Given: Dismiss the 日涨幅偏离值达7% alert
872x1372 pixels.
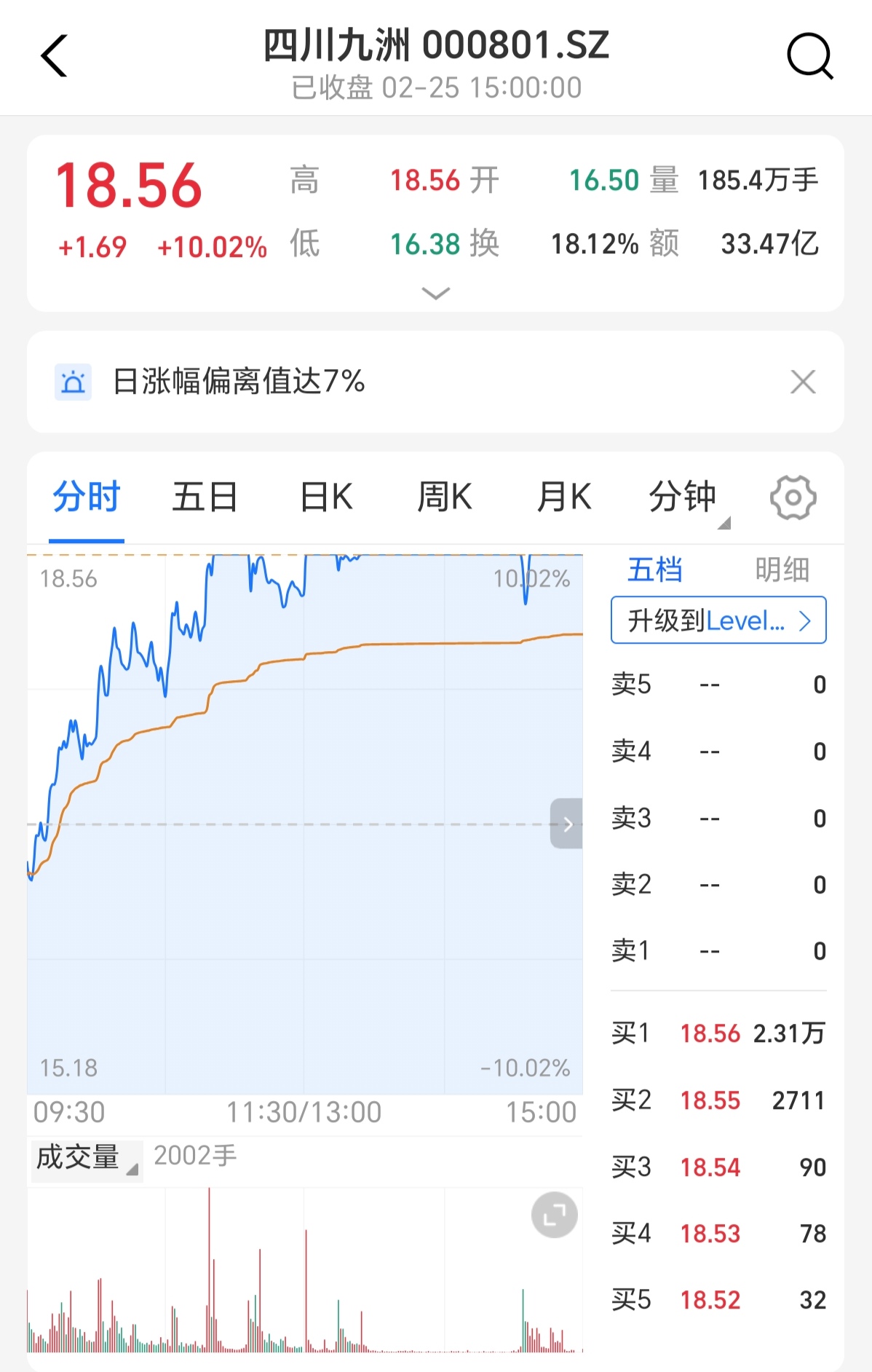Looking at the screenshot, I should 803,382.
